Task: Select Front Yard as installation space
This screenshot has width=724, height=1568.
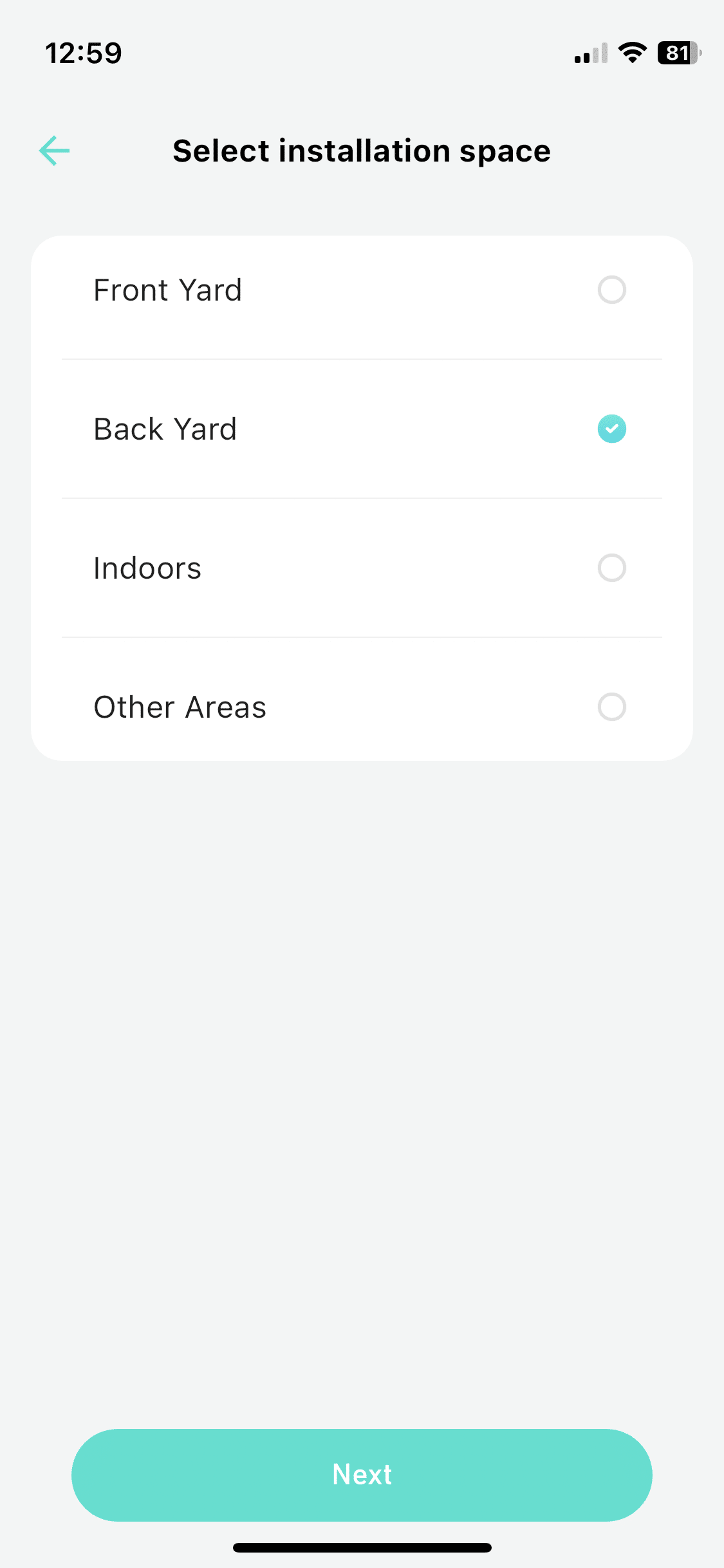Action: [611, 290]
